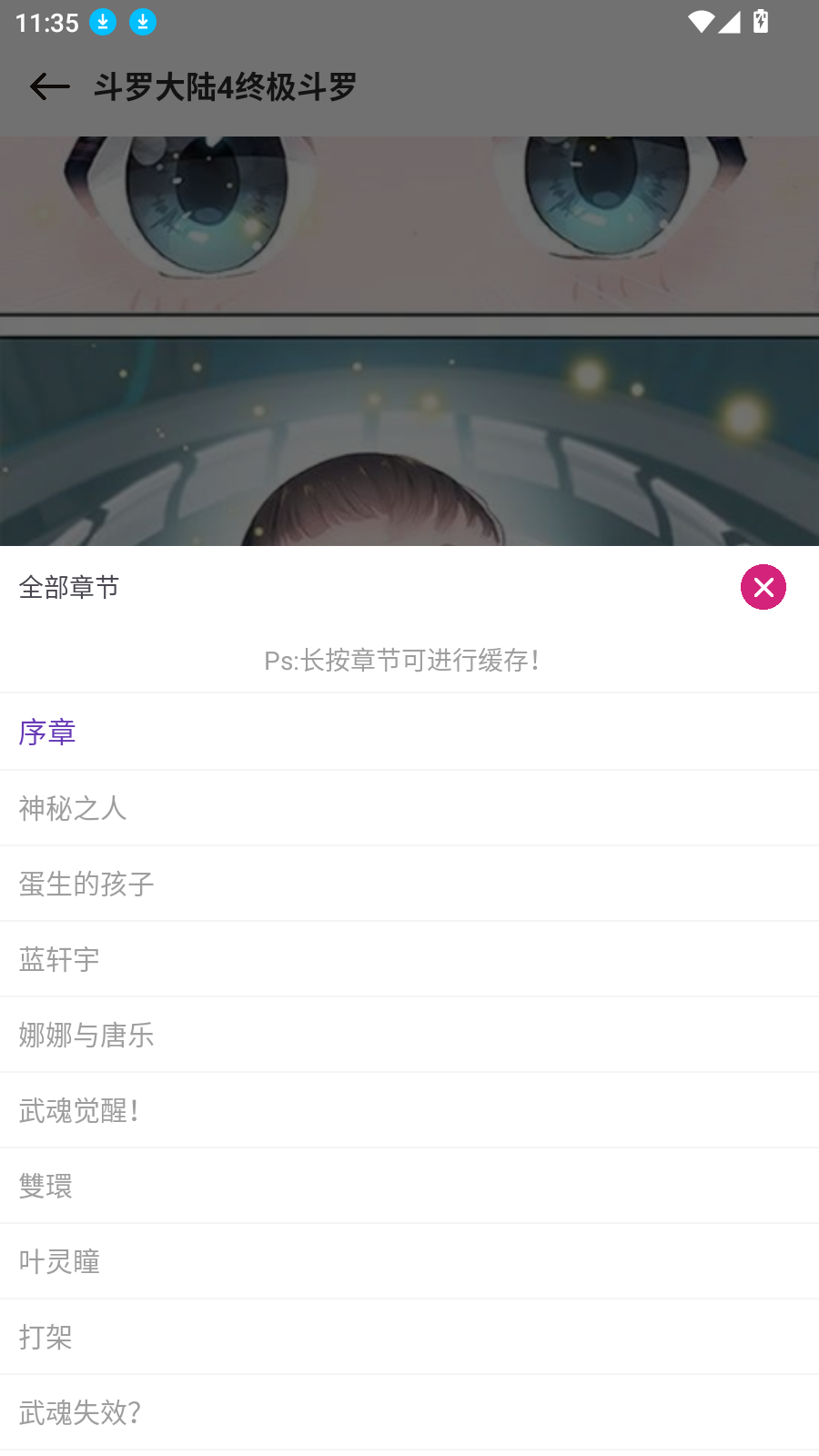The width and height of the screenshot is (819, 1456).
Task: Tap the comic page preview above the panel
Action: (409, 337)
